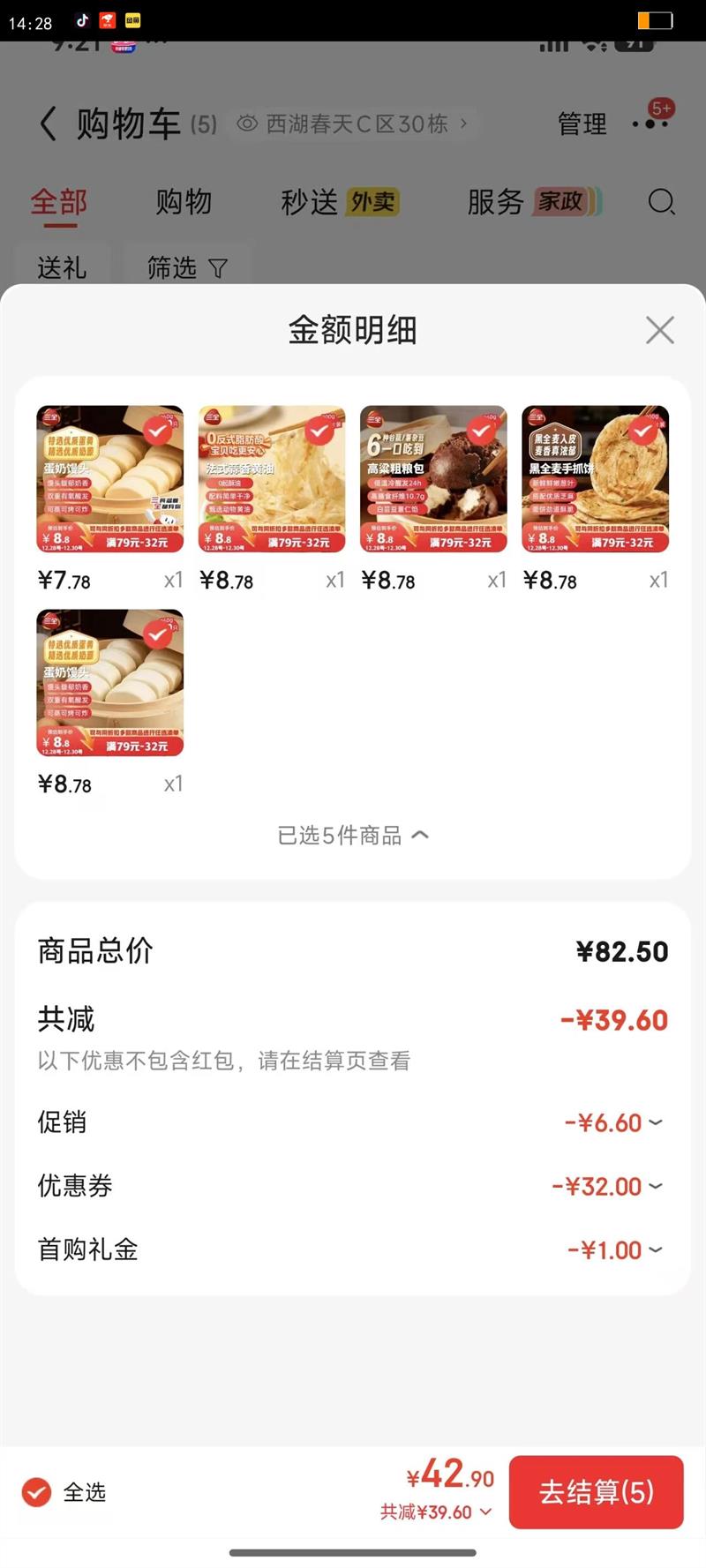Switch to the 服务 家政 tab

click(532, 202)
